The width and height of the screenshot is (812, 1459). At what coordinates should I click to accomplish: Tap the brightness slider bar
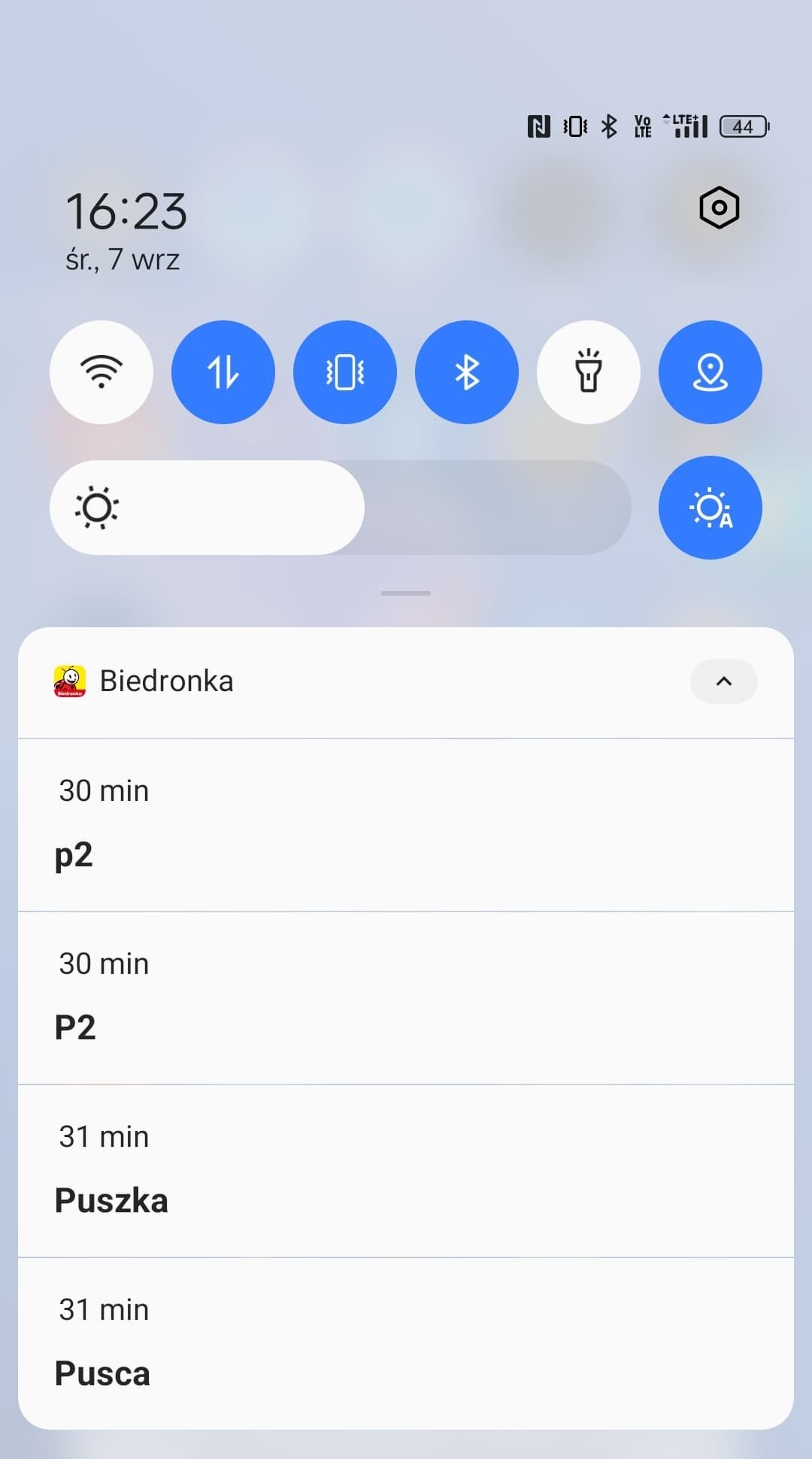point(340,508)
